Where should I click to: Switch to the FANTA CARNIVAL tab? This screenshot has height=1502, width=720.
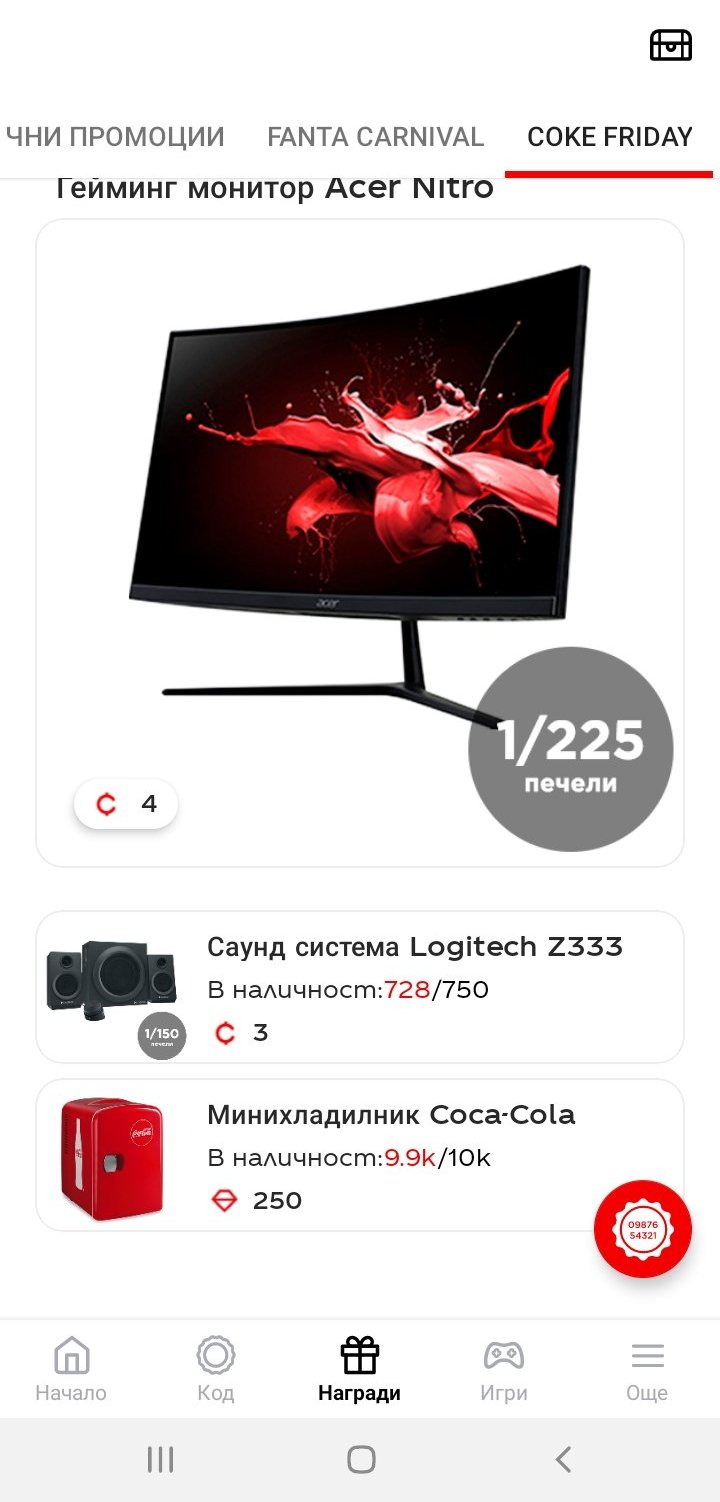[x=375, y=137]
